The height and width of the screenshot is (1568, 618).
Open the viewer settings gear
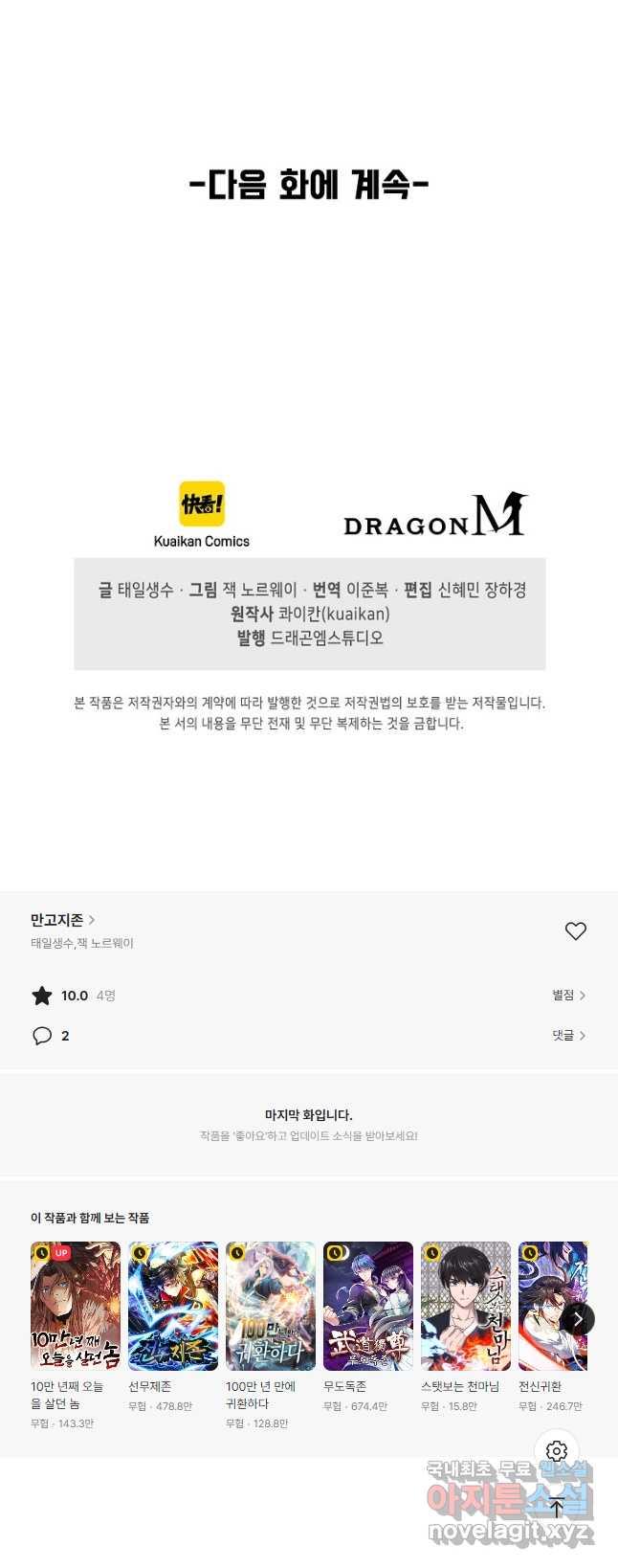pos(557,1451)
